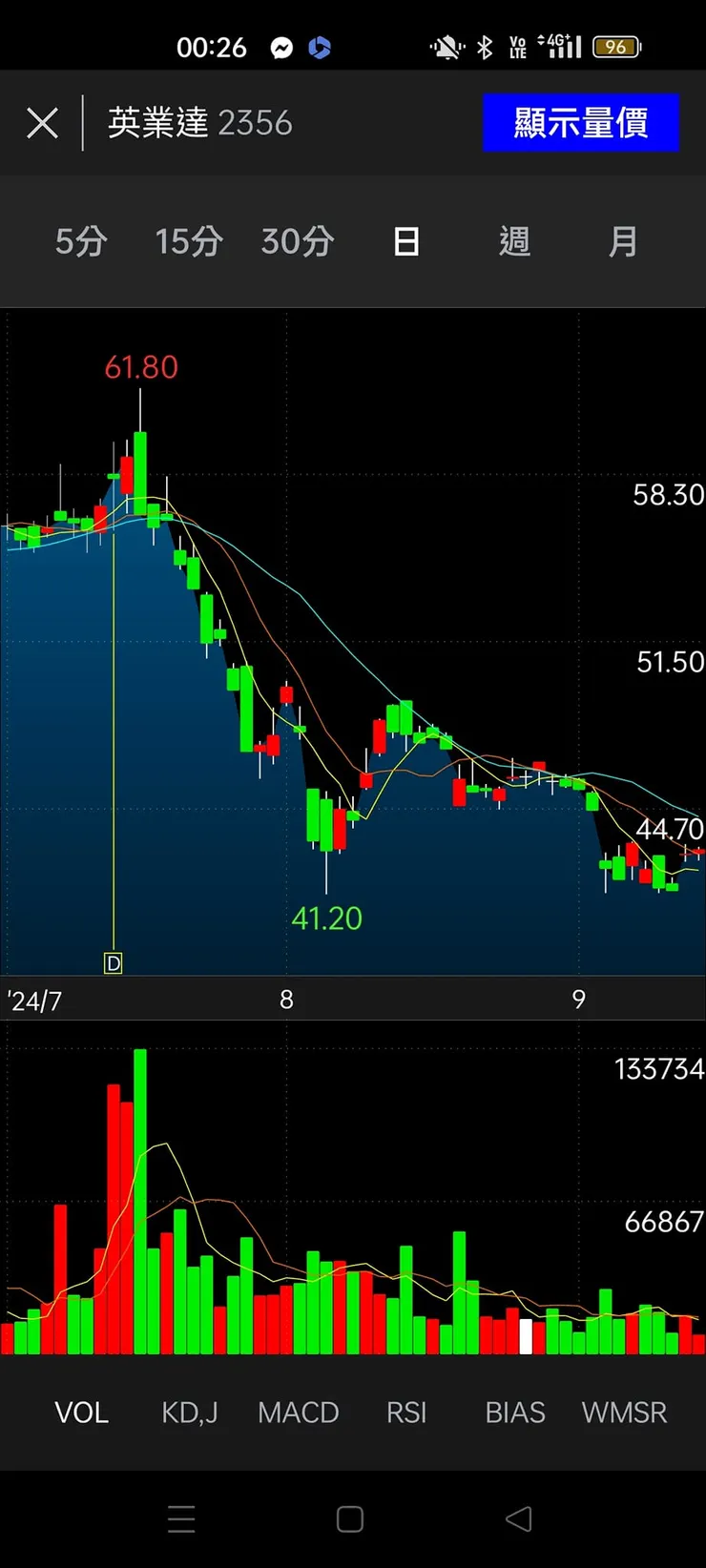
Task: Select the VOL indicator
Action: click(x=81, y=1413)
